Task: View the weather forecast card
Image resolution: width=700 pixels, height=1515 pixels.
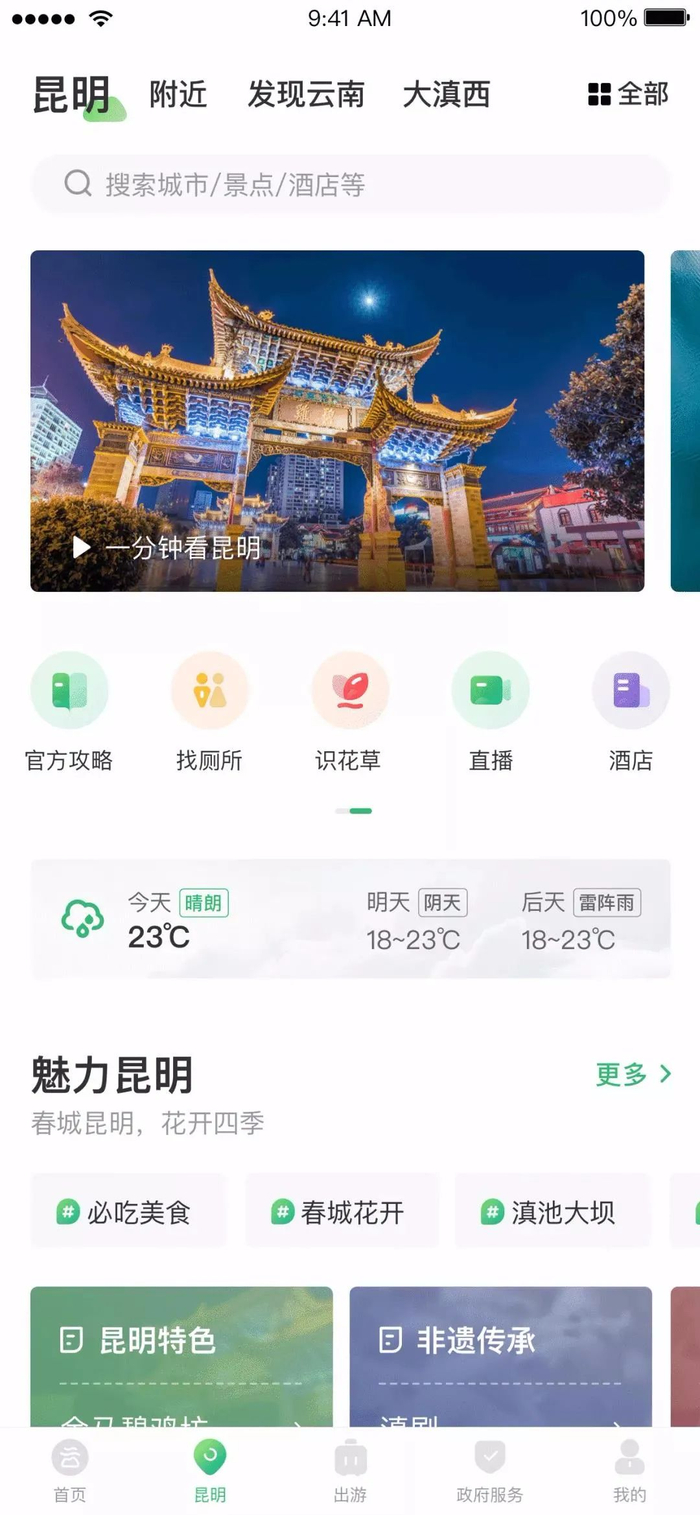Action: tap(350, 919)
